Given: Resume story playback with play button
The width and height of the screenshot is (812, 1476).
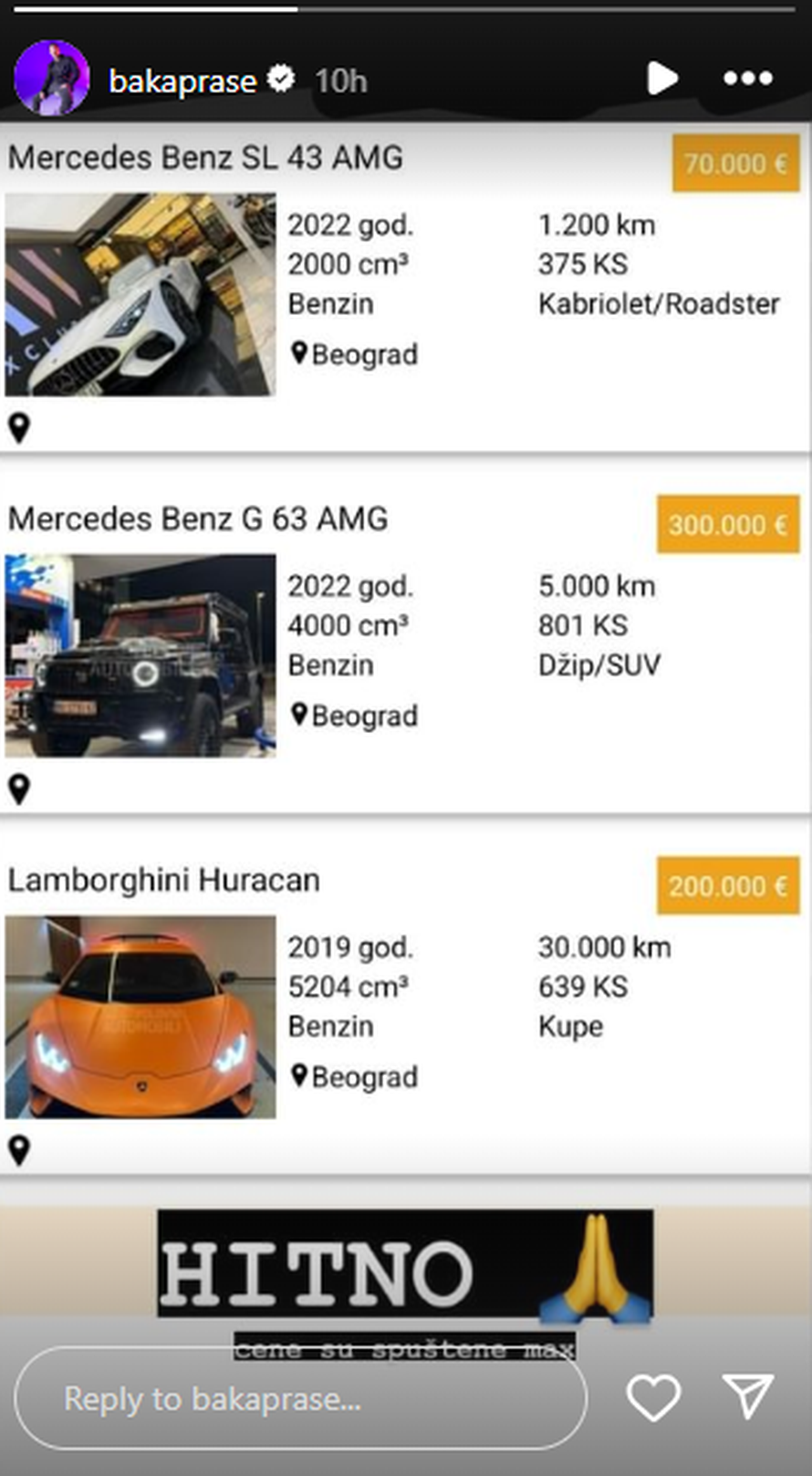Looking at the screenshot, I should [x=661, y=79].
